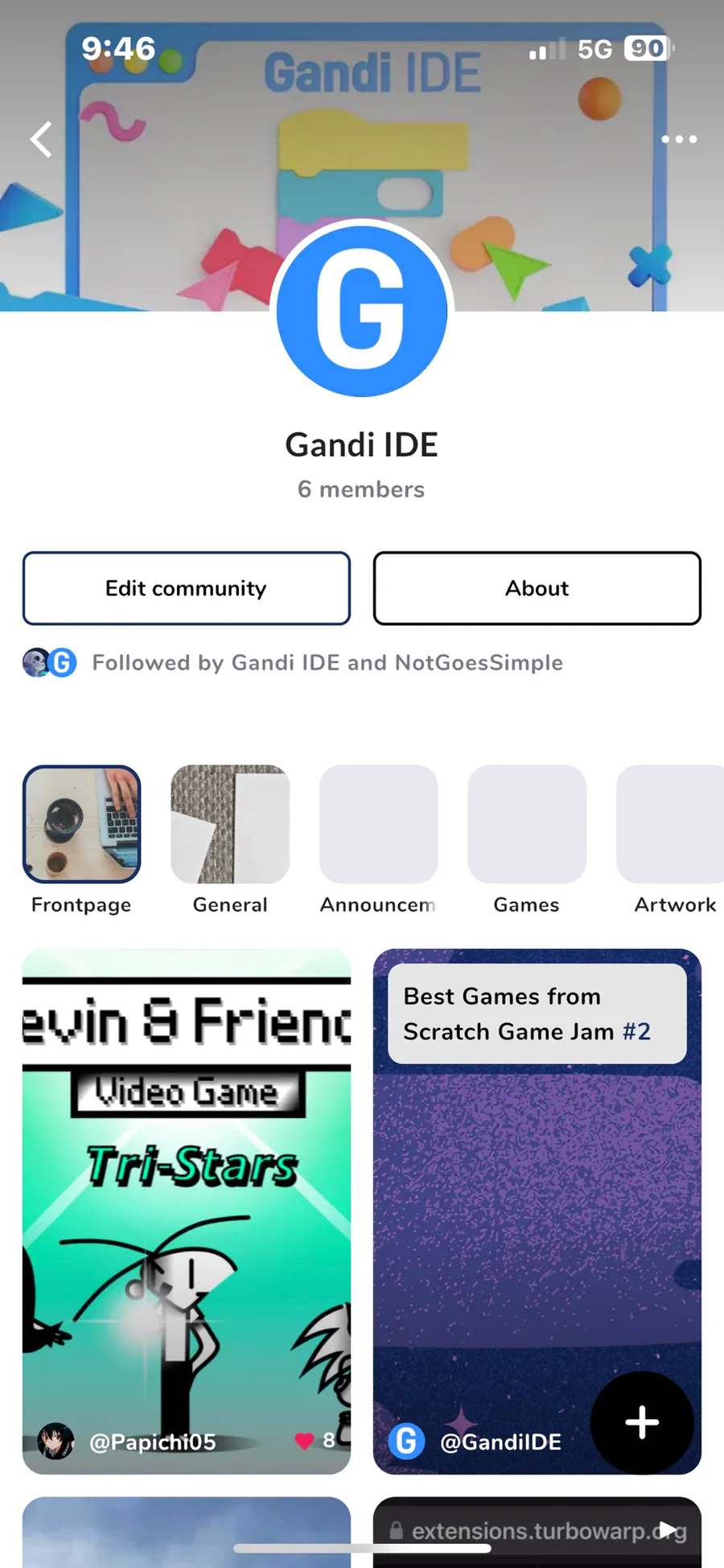Open the About section
Viewport: 724px width, 1568px height.
[537, 588]
